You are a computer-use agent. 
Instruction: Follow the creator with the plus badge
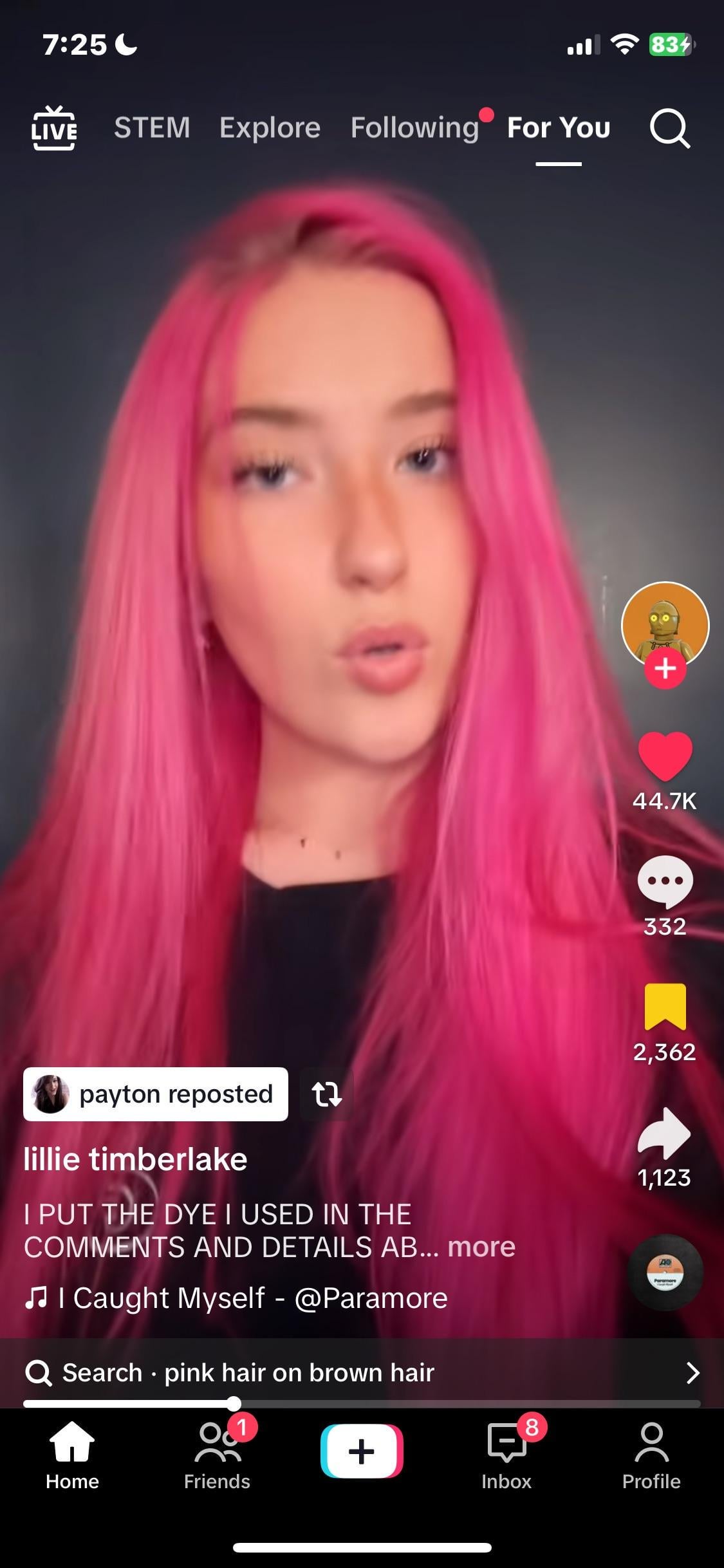click(665, 669)
